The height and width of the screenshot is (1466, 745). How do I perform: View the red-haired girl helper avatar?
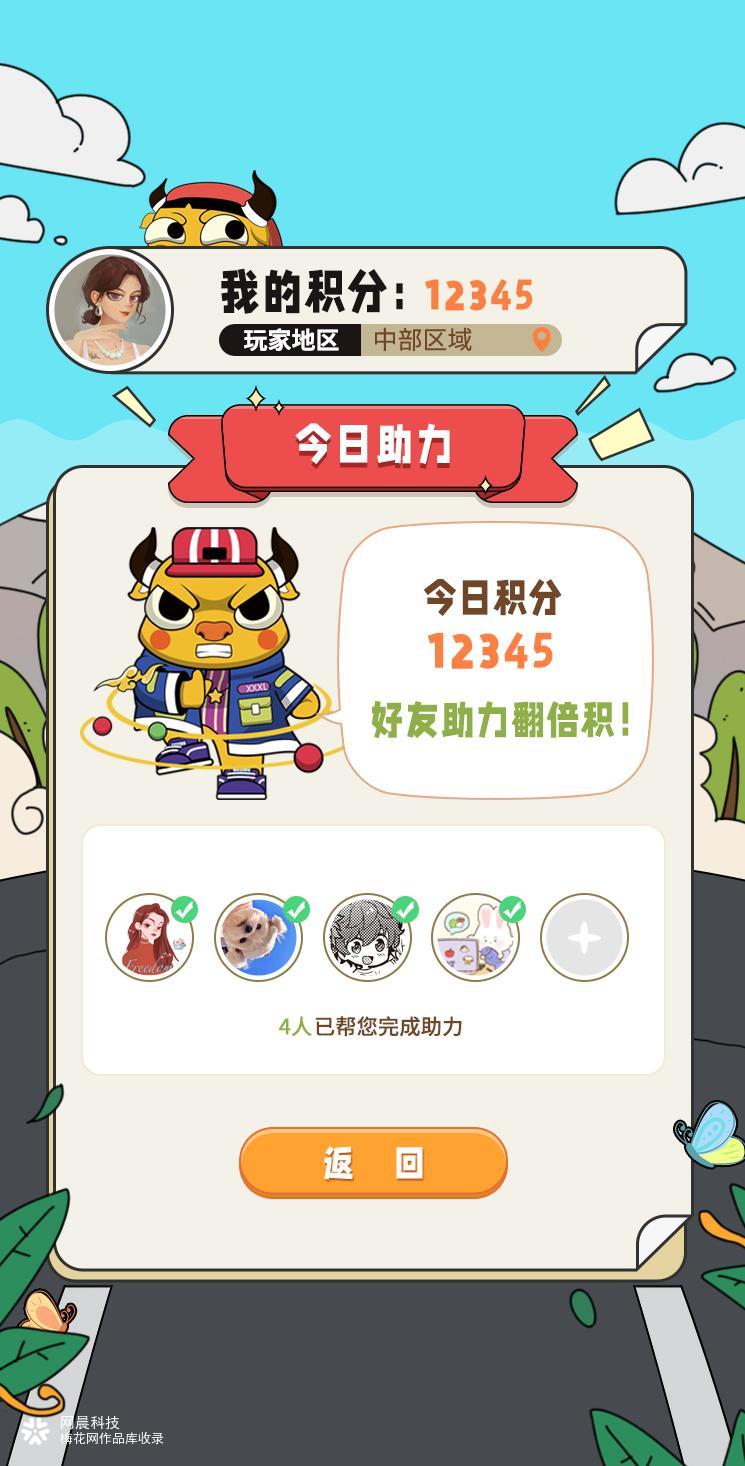click(x=150, y=937)
